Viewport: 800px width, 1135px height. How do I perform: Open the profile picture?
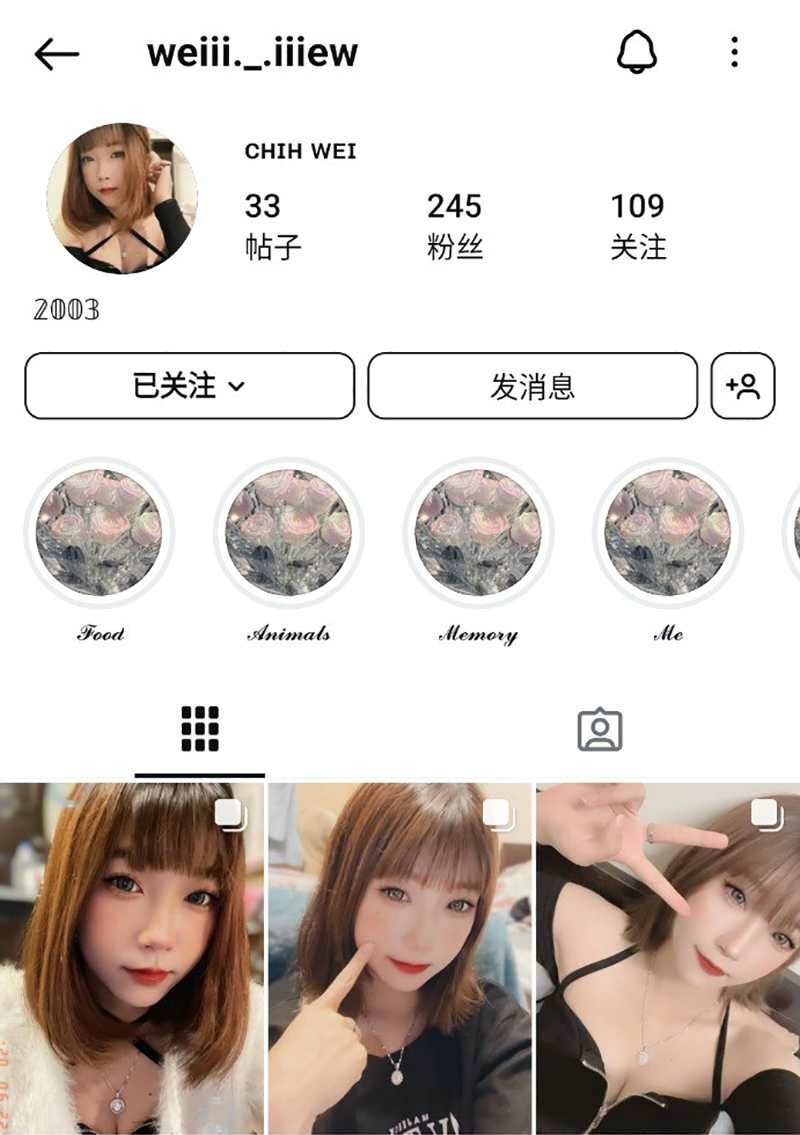(x=122, y=198)
